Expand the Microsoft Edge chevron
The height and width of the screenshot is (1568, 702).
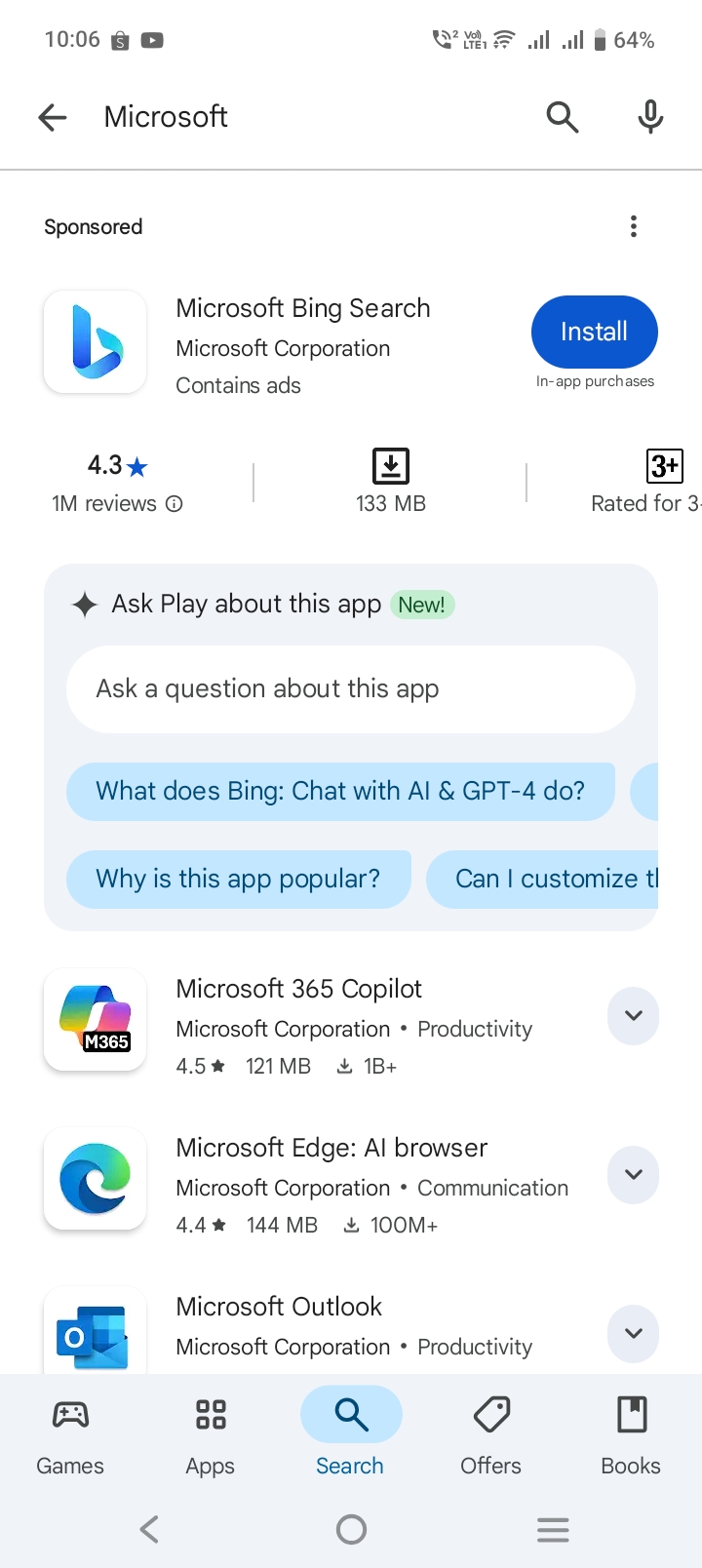633,1175
